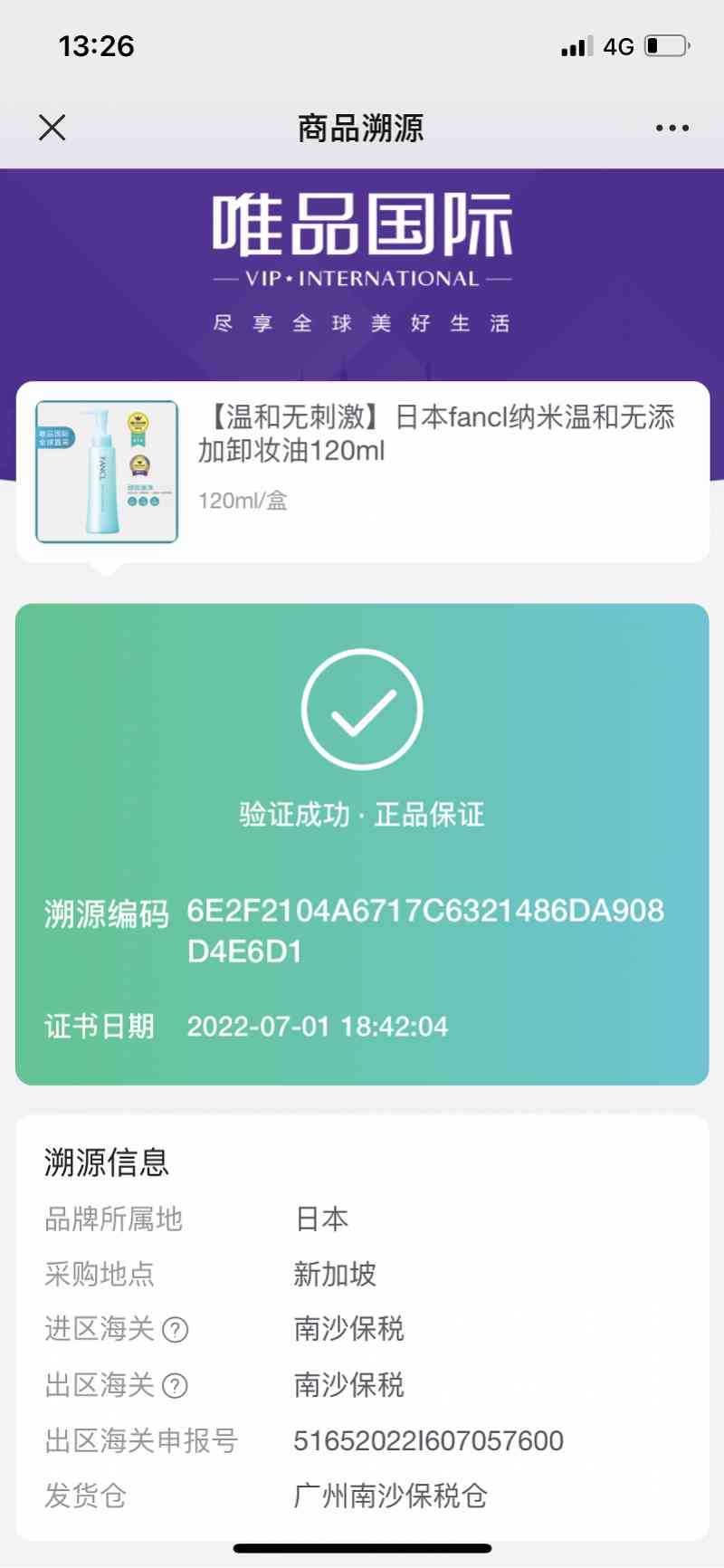Open the fancl makeup remover product card
The image size is (724, 1568).
(x=362, y=472)
